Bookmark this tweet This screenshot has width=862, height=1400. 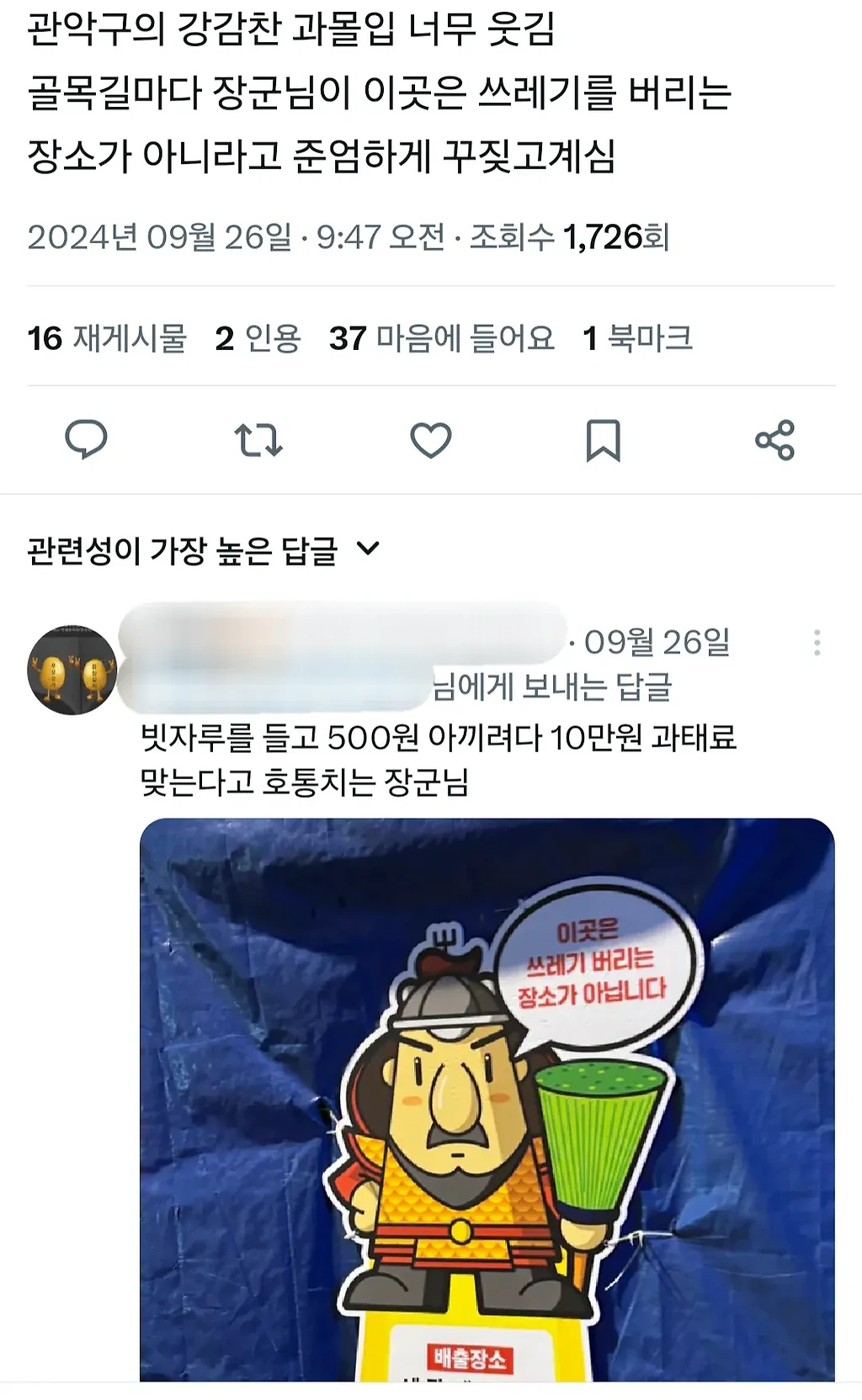[603, 440]
